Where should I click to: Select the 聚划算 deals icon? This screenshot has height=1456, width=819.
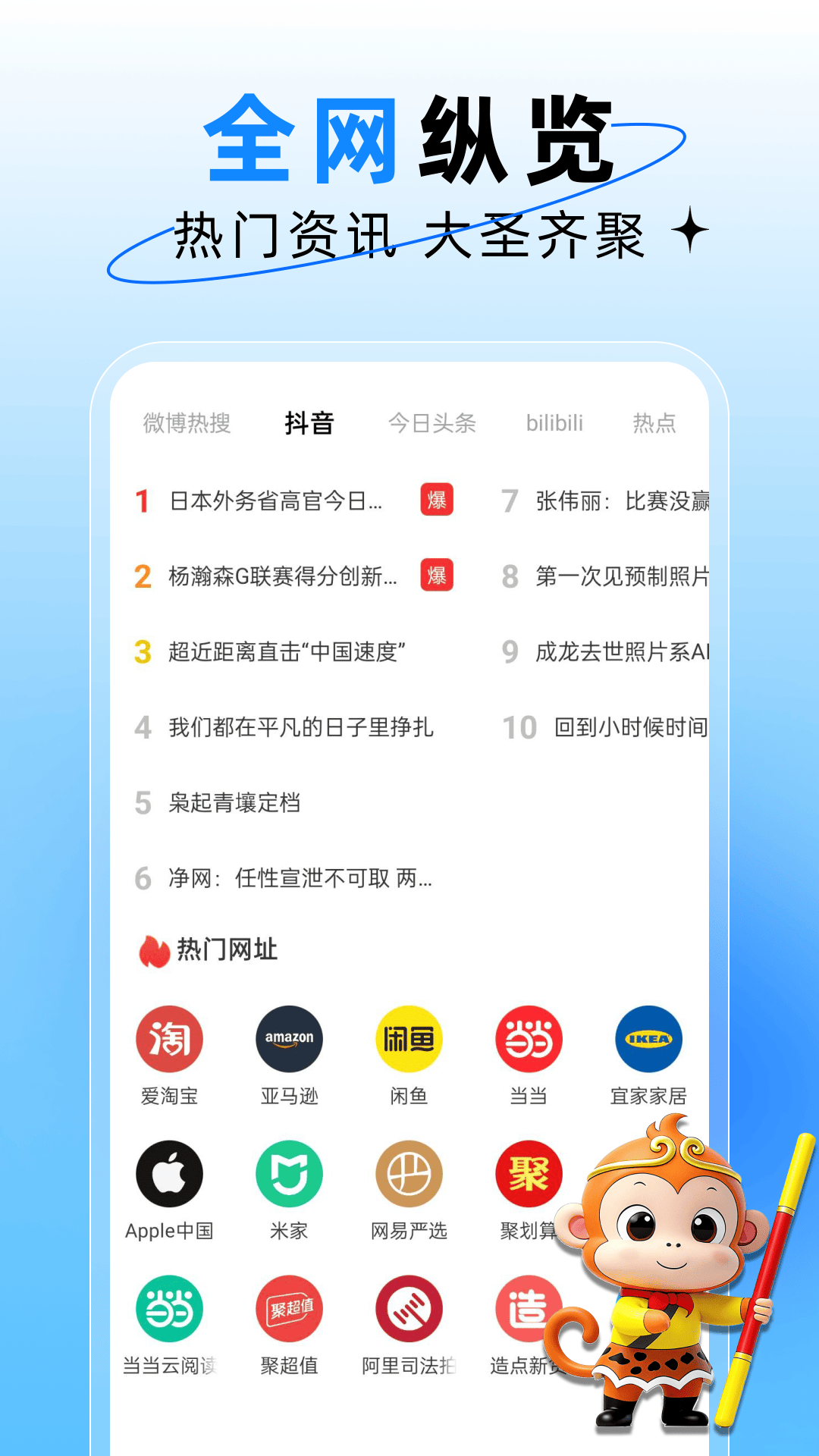tap(529, 1175)
